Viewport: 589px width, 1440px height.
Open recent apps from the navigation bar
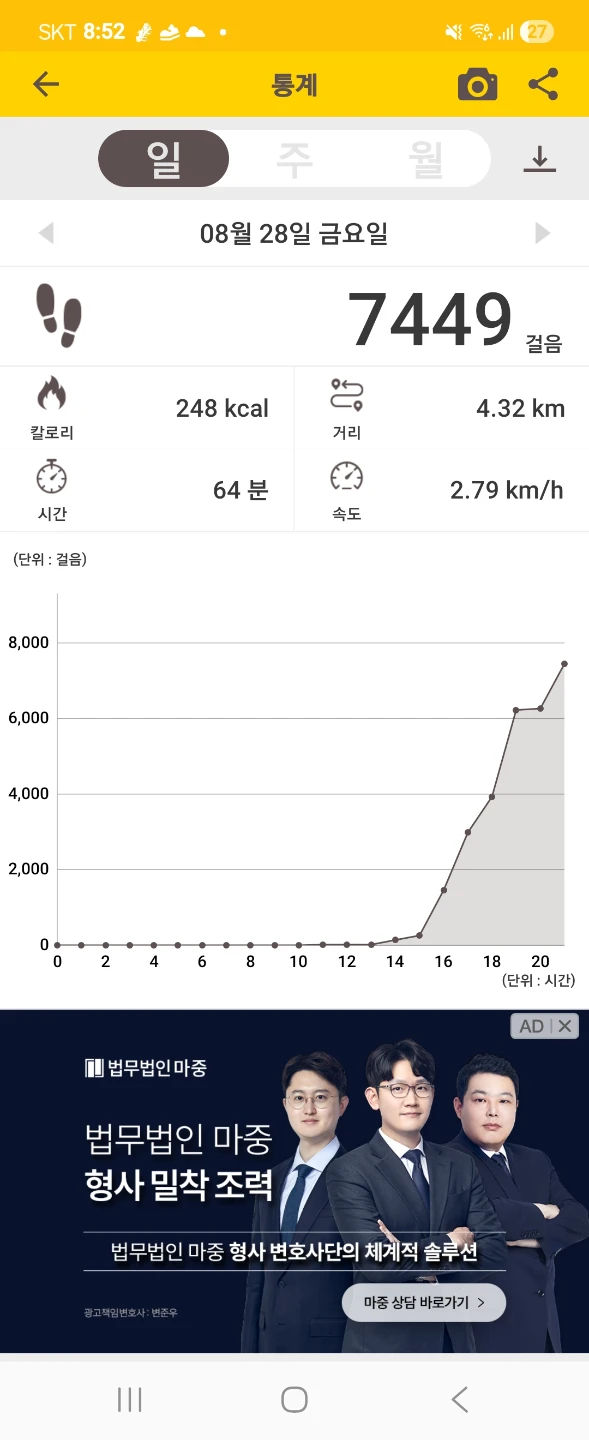pos(130,1399)
